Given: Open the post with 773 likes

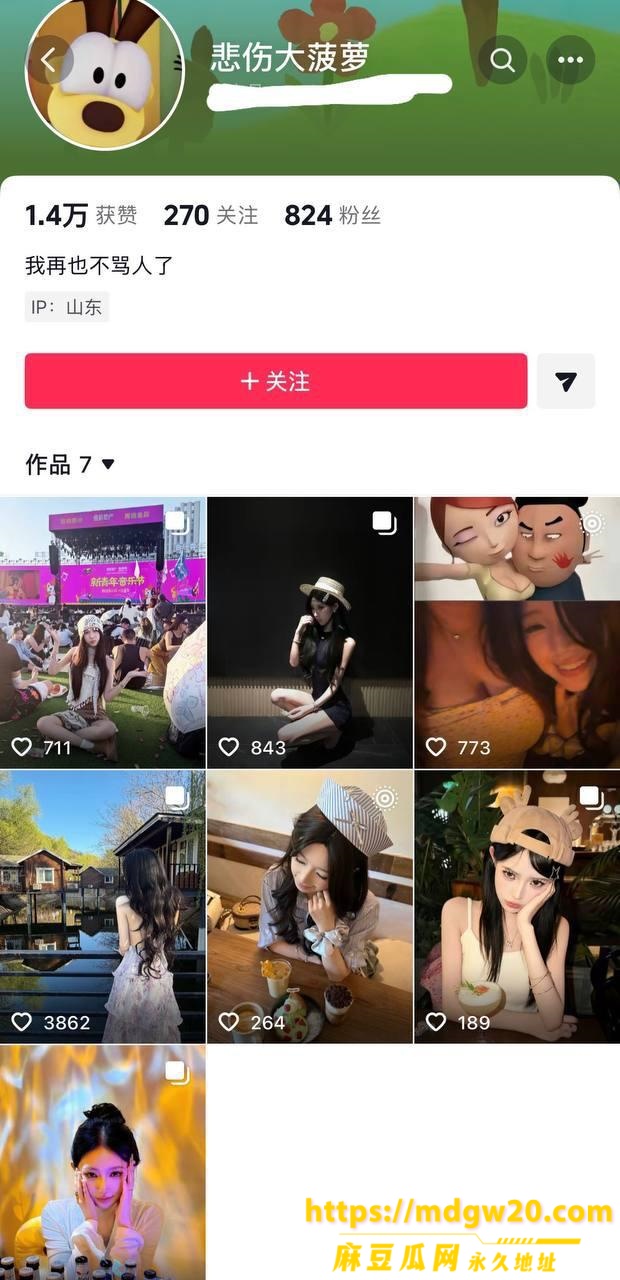Looking at the screenshot, I should 517,632.
